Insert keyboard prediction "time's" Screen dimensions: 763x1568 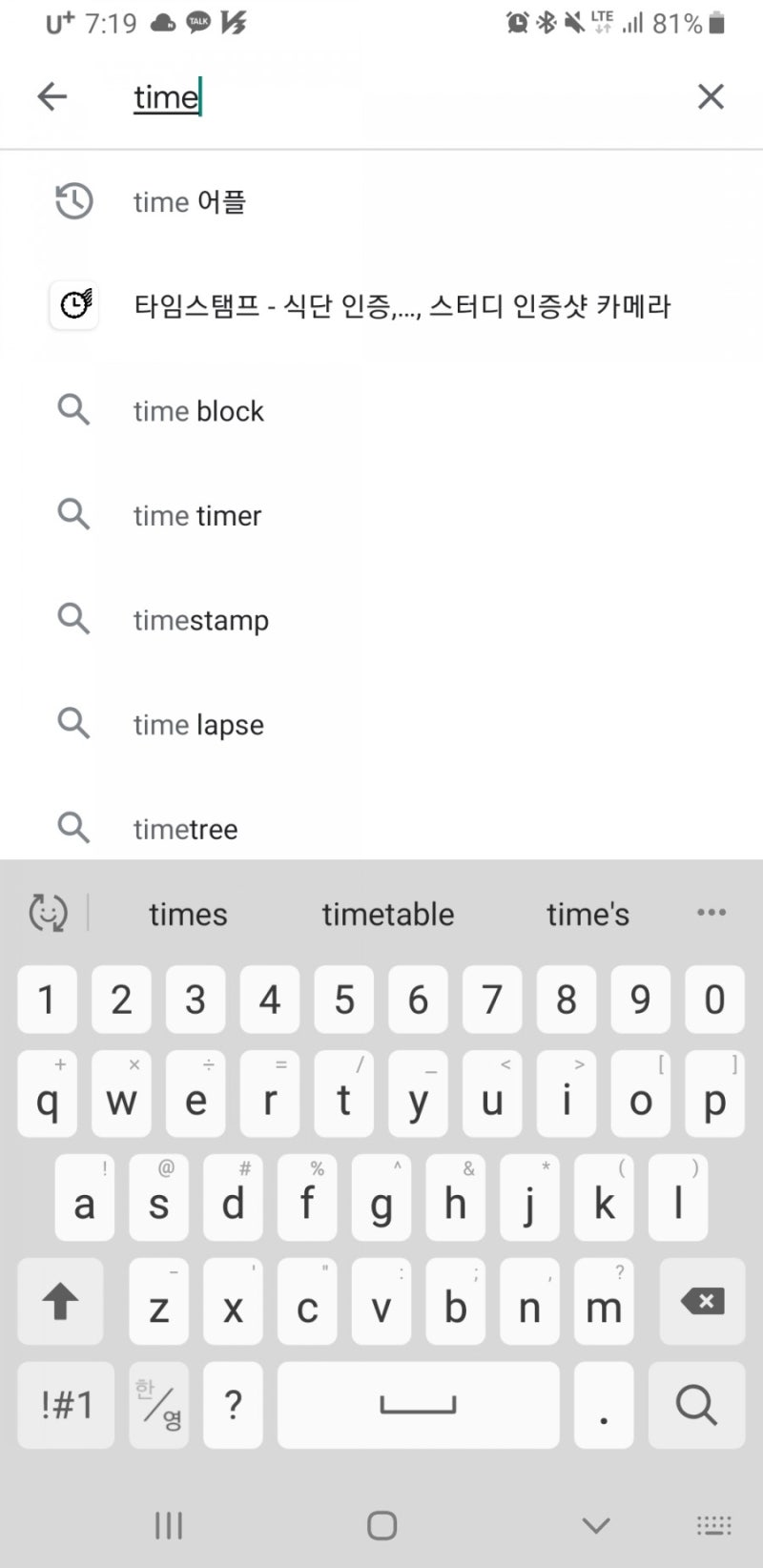coord(588,914)
